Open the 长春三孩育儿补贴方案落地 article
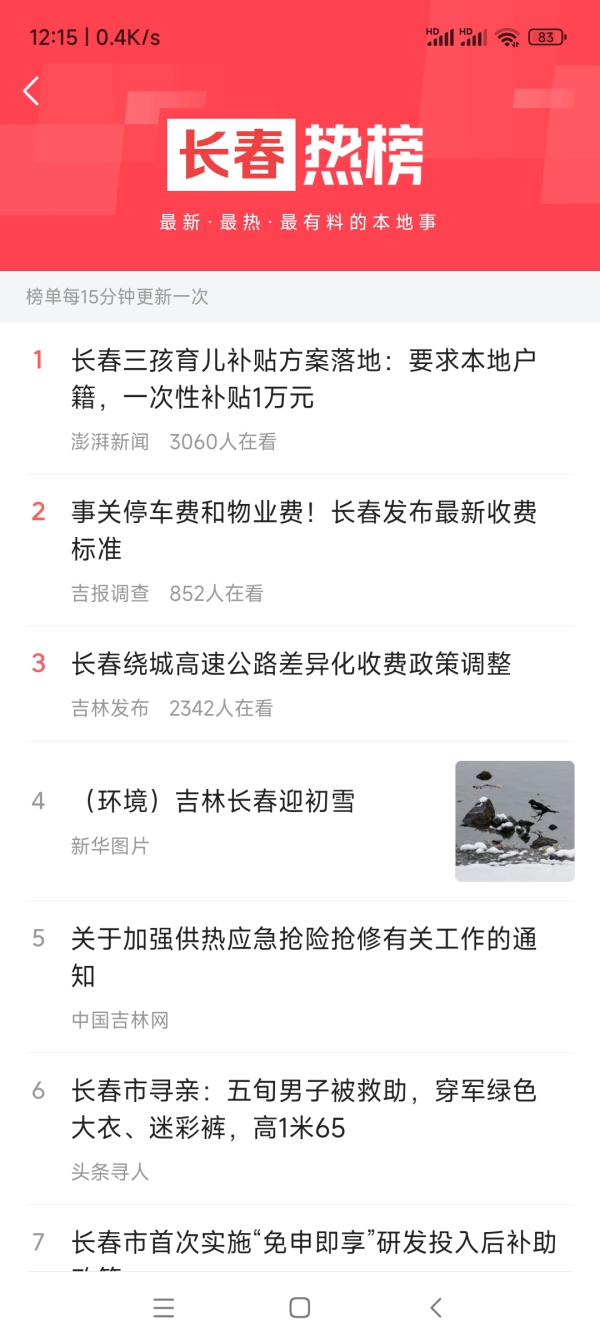 304,379
